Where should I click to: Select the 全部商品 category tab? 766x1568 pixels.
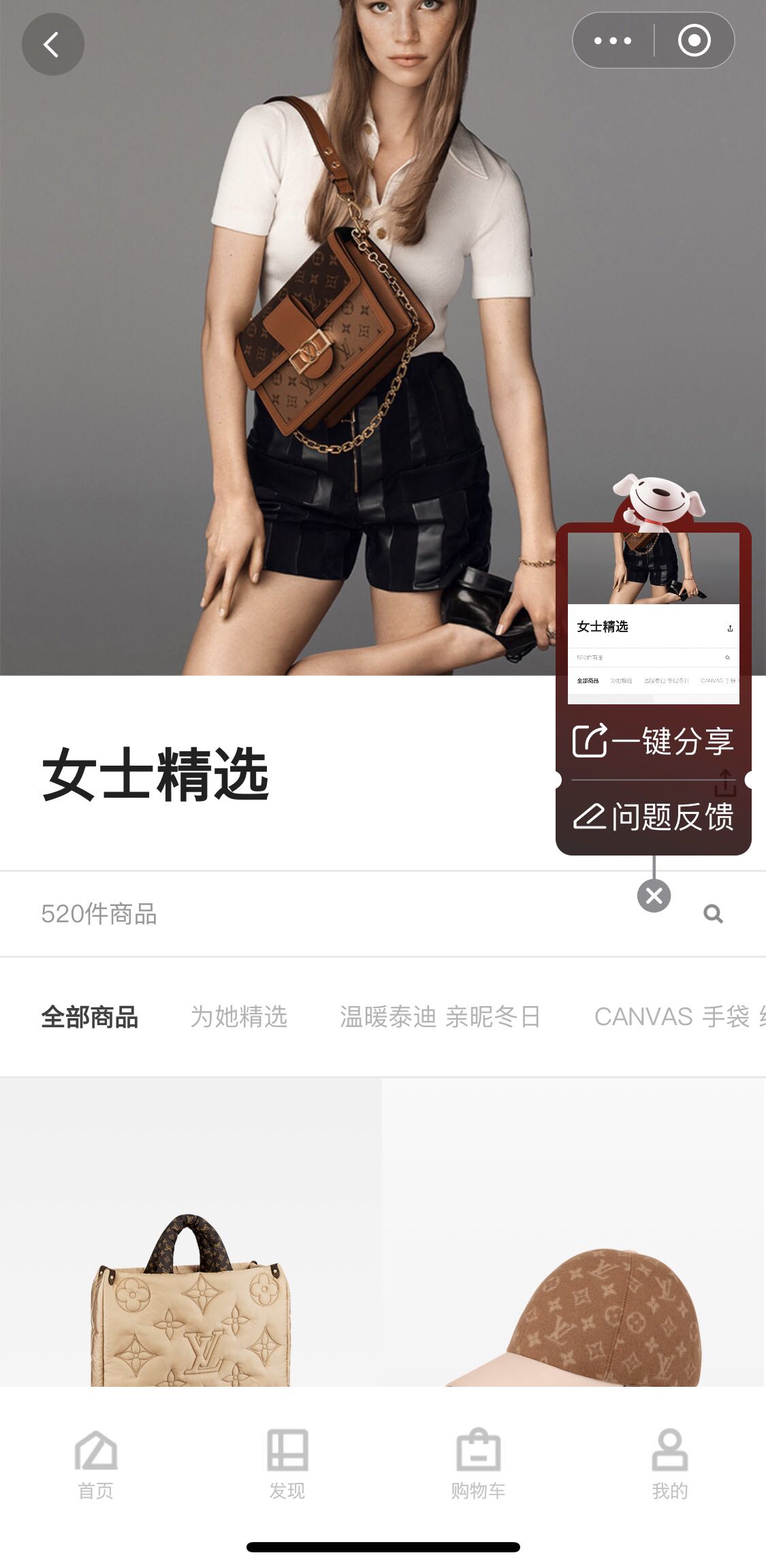89,1017
